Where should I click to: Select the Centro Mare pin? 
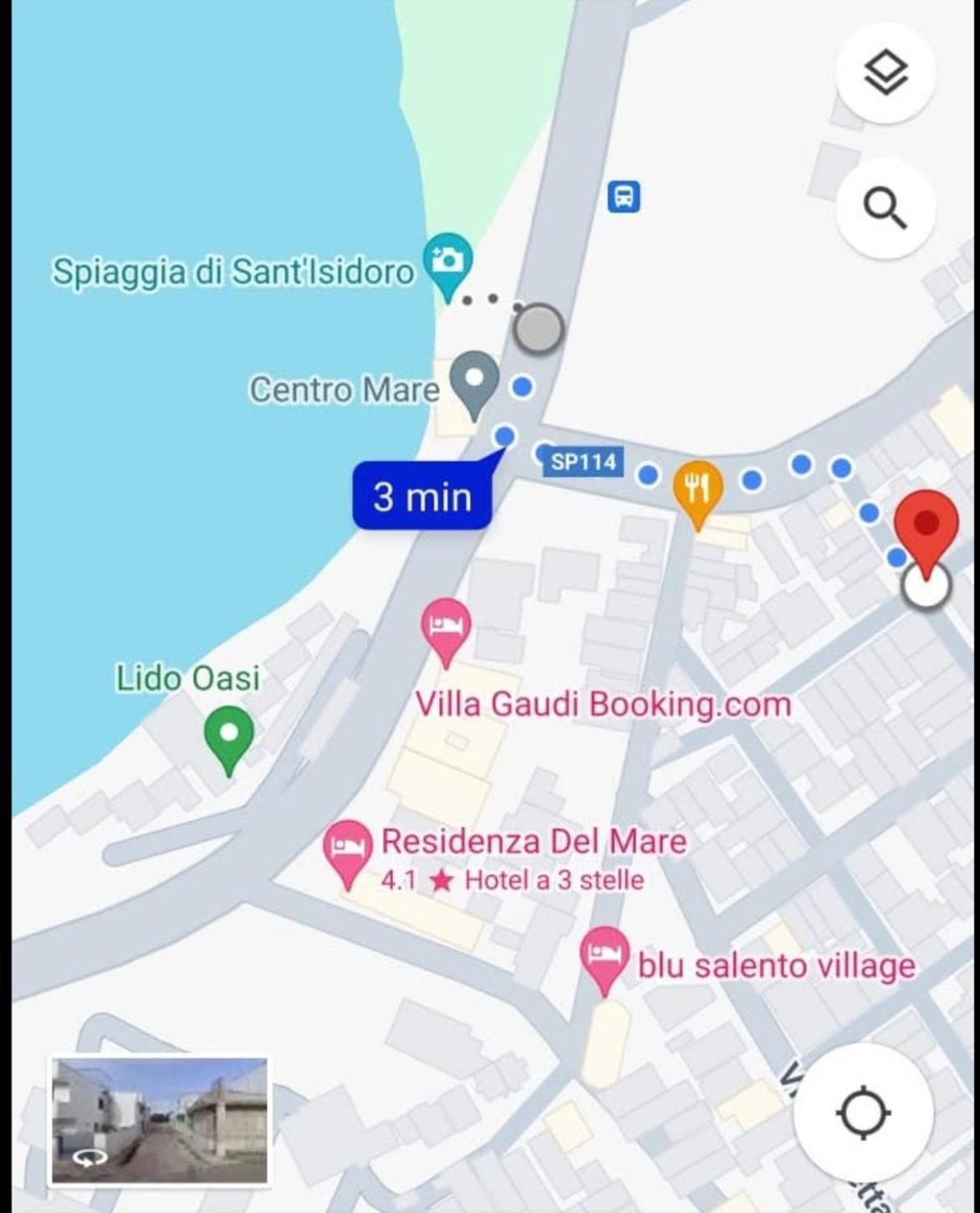point(474,381)
